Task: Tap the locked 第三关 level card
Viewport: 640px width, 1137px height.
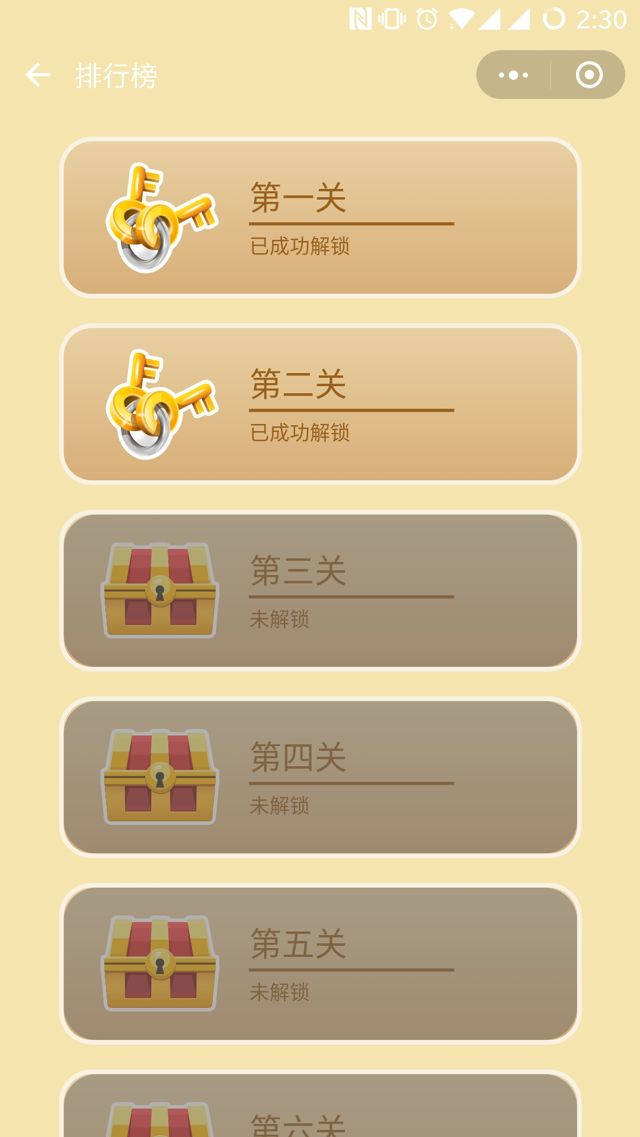Action: (320, 591)
